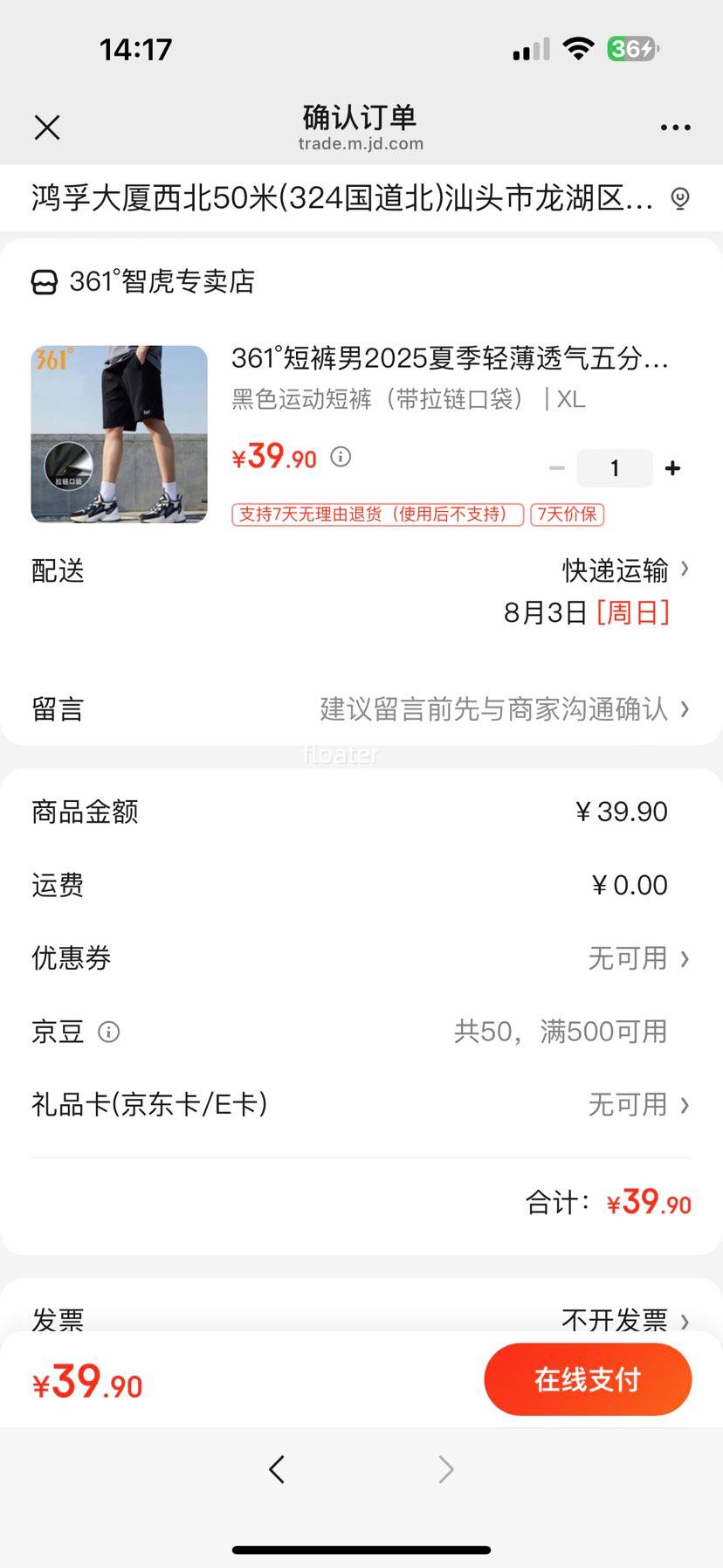Tap 在线支付 to pay online
The image size is (723, 1568).
(x=588, y=1379)
